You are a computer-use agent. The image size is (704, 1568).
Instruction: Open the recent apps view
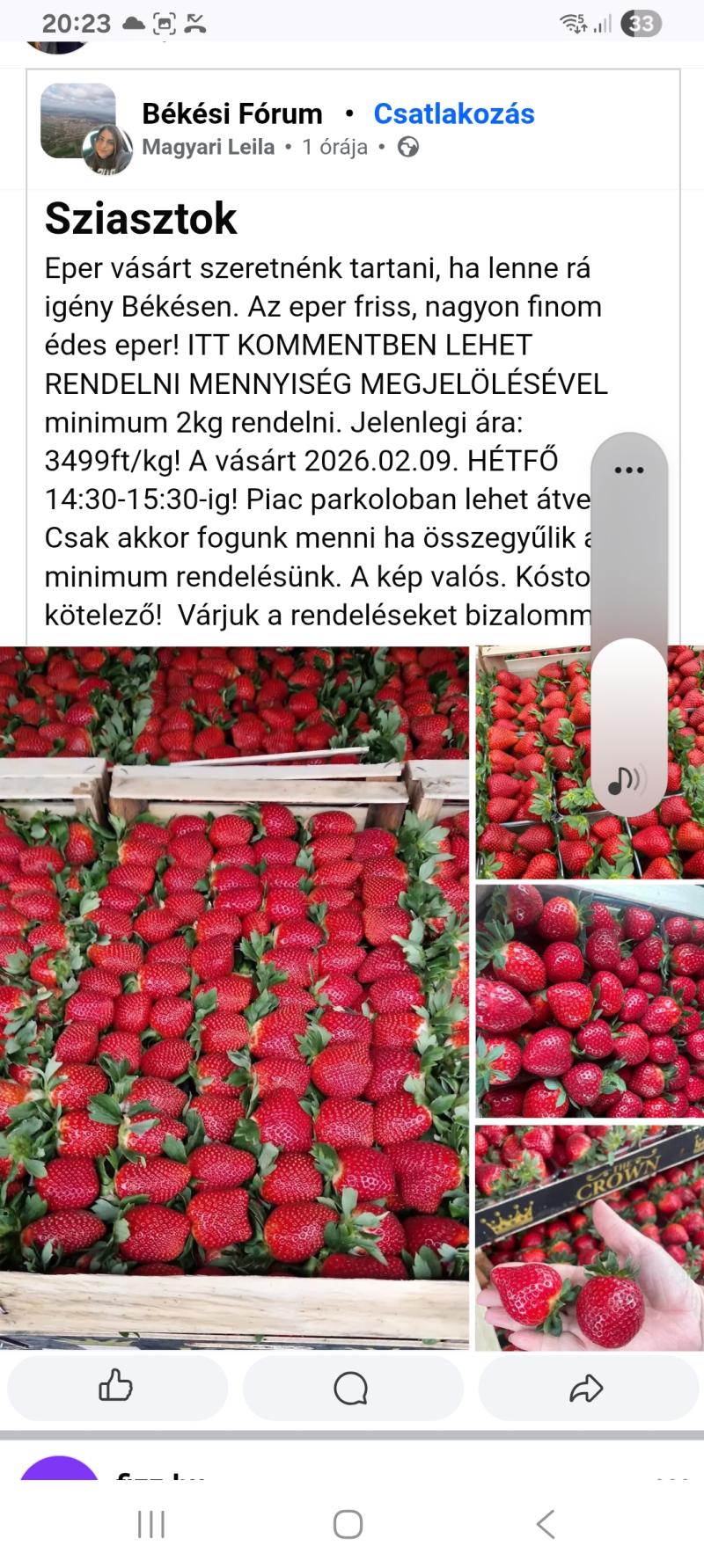pos(151,1524)
